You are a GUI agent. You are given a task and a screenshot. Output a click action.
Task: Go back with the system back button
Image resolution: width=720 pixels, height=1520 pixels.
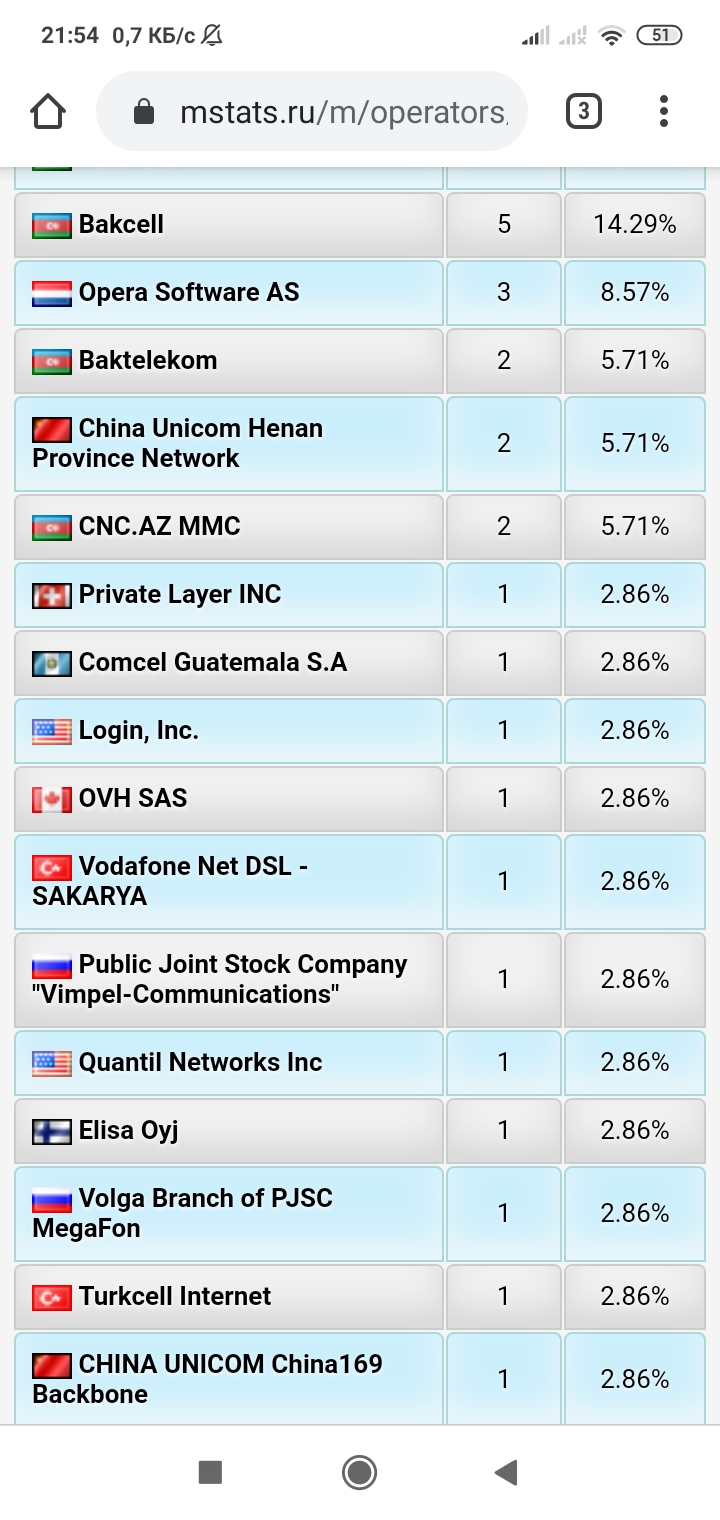pyautogui.click(x=507, y=1472)
